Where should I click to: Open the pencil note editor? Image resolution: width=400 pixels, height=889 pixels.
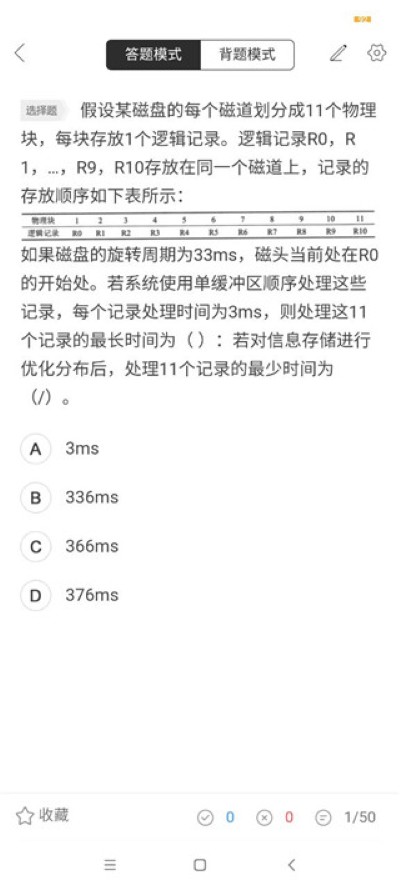coord(338,53)
